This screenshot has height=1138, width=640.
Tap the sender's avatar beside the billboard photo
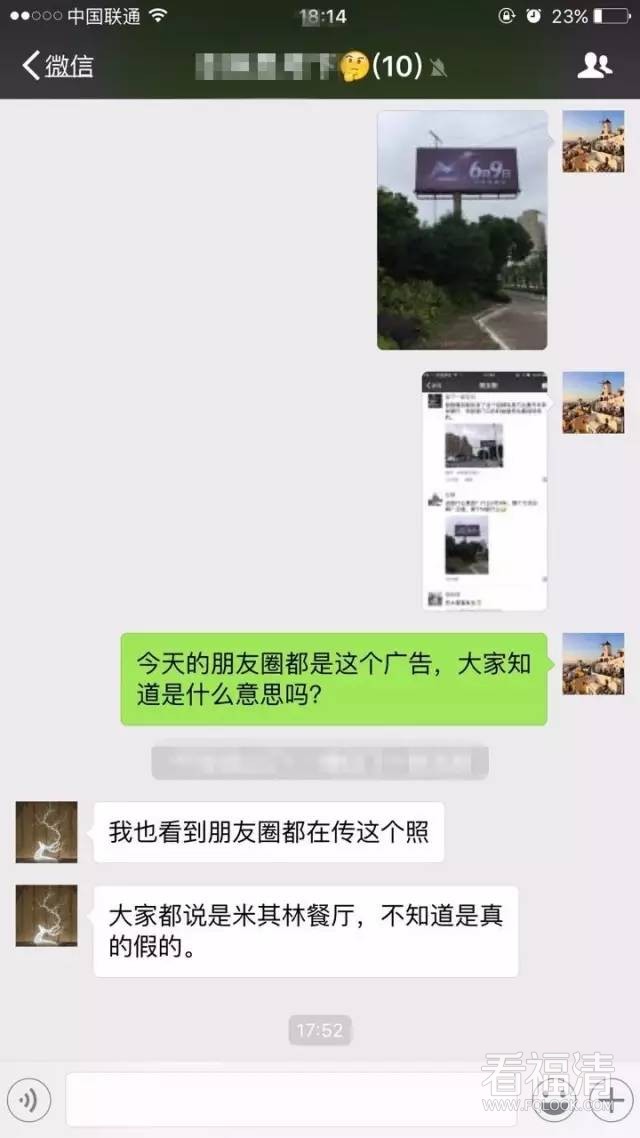click(x=593, y=141)
